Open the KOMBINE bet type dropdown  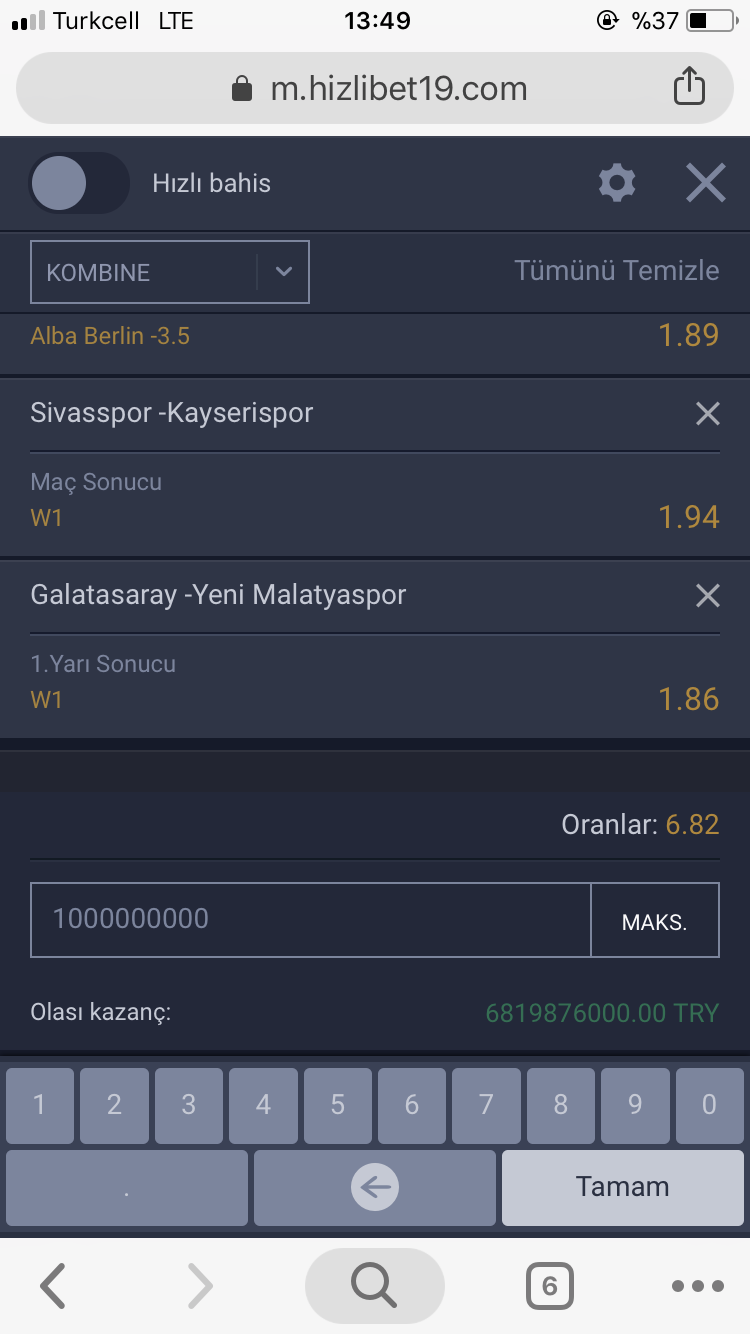pyautogui.click(x=170, y=272)
